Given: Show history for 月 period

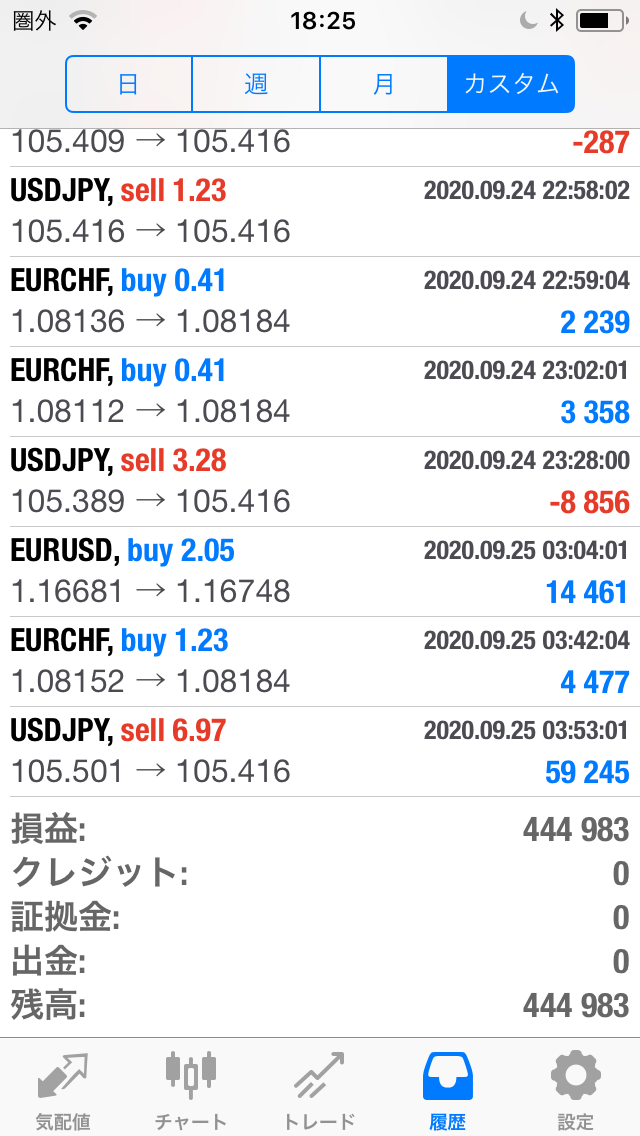Looking at the screenshot, I should (383, 84).
